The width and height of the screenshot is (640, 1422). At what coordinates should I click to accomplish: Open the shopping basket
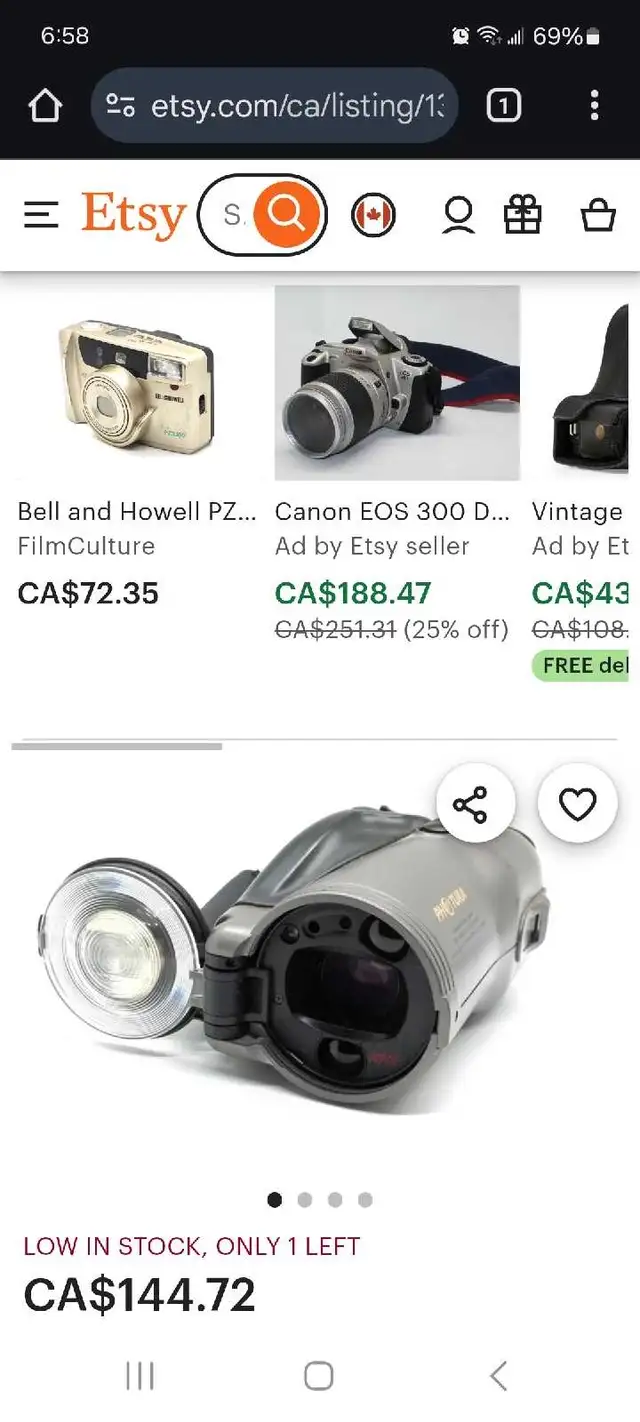(x=598, y=214)
